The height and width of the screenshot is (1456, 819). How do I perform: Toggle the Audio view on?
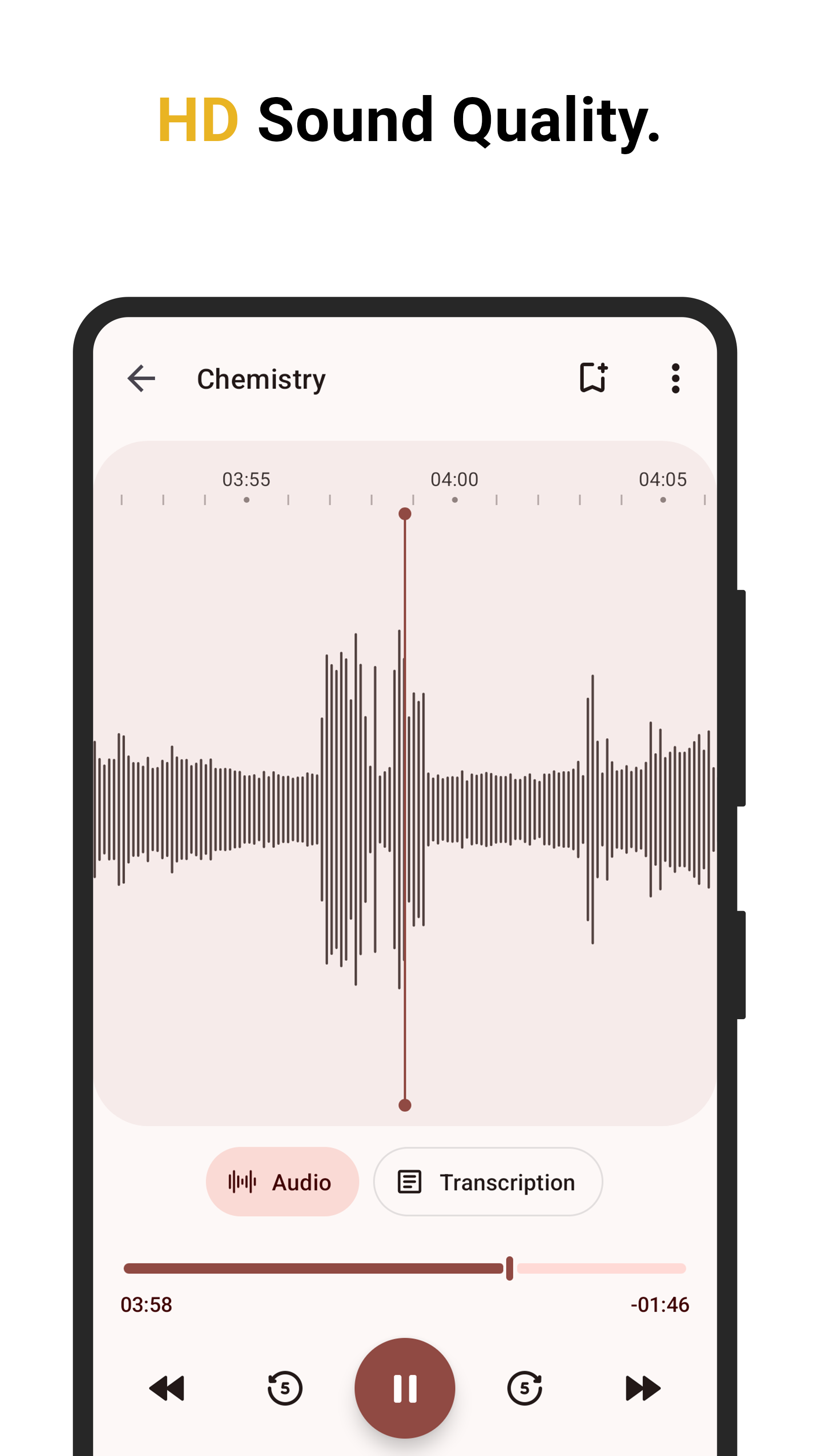(x=282, y=1182)
